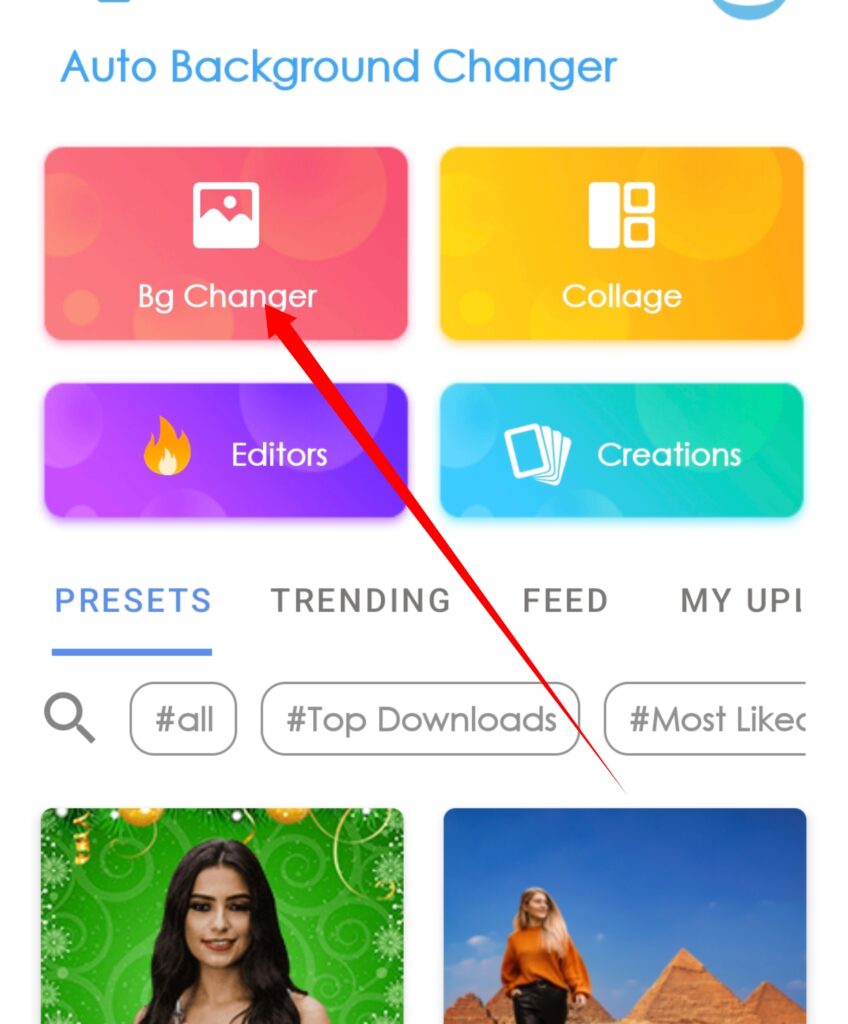The height and width of the screenshot is (1024, 848).
Task: Open the Creations tile
Action: click(x=621, y=451)
